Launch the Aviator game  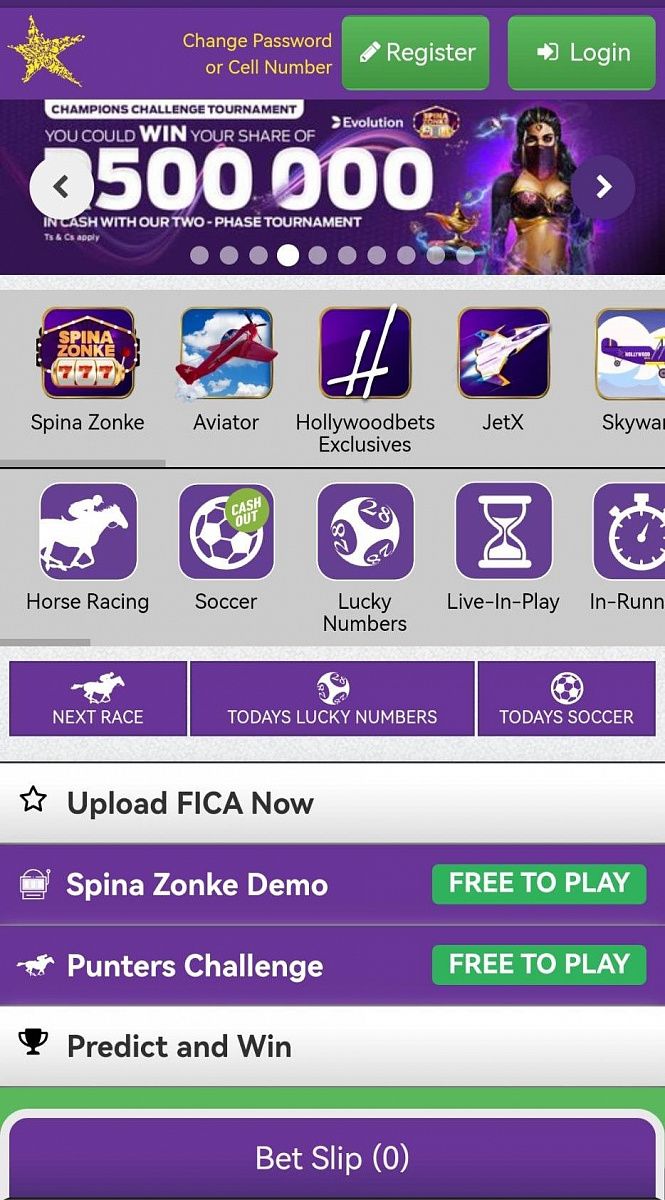coord(226,353)
